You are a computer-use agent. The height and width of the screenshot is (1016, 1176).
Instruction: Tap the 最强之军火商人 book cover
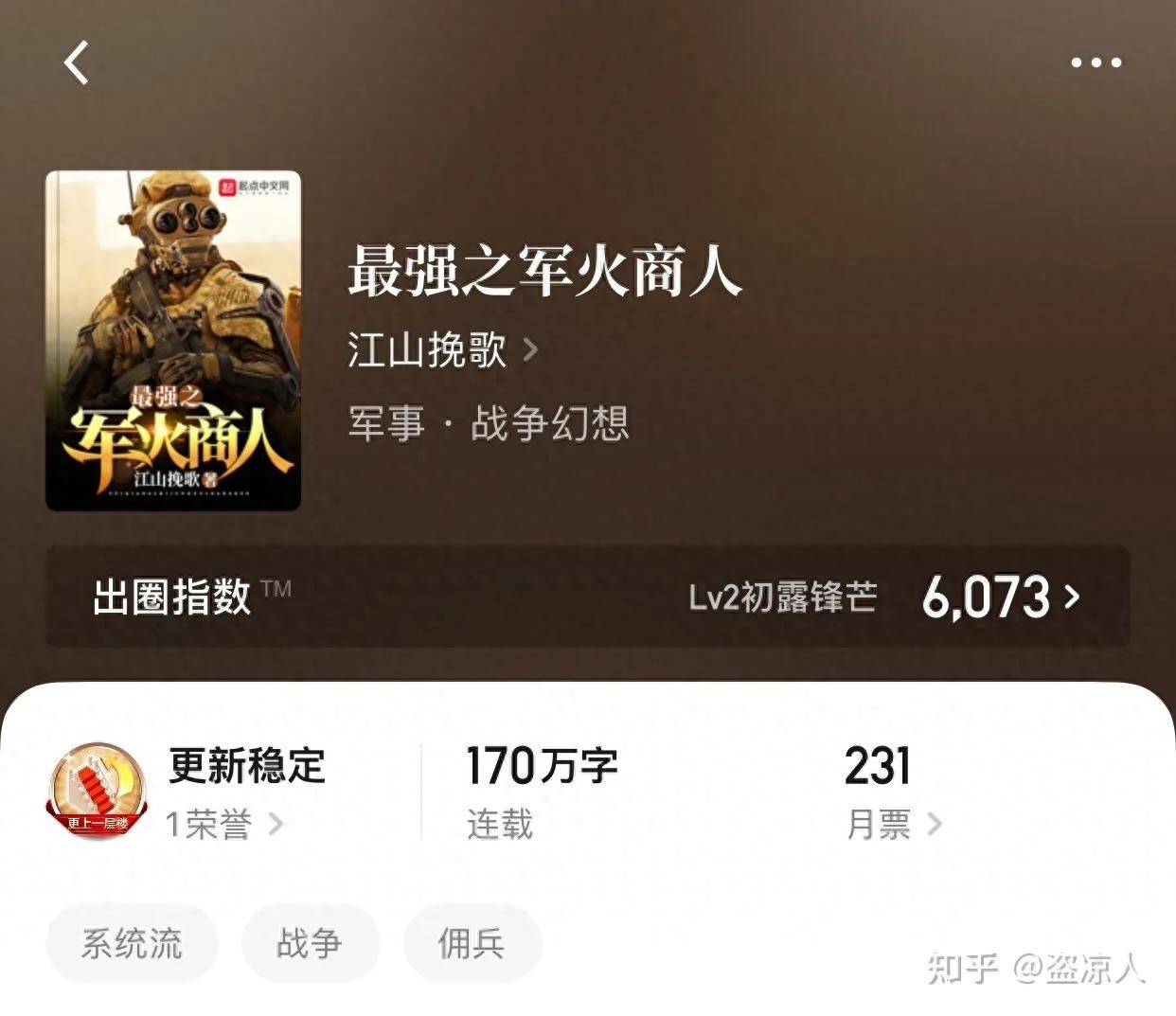173,341
